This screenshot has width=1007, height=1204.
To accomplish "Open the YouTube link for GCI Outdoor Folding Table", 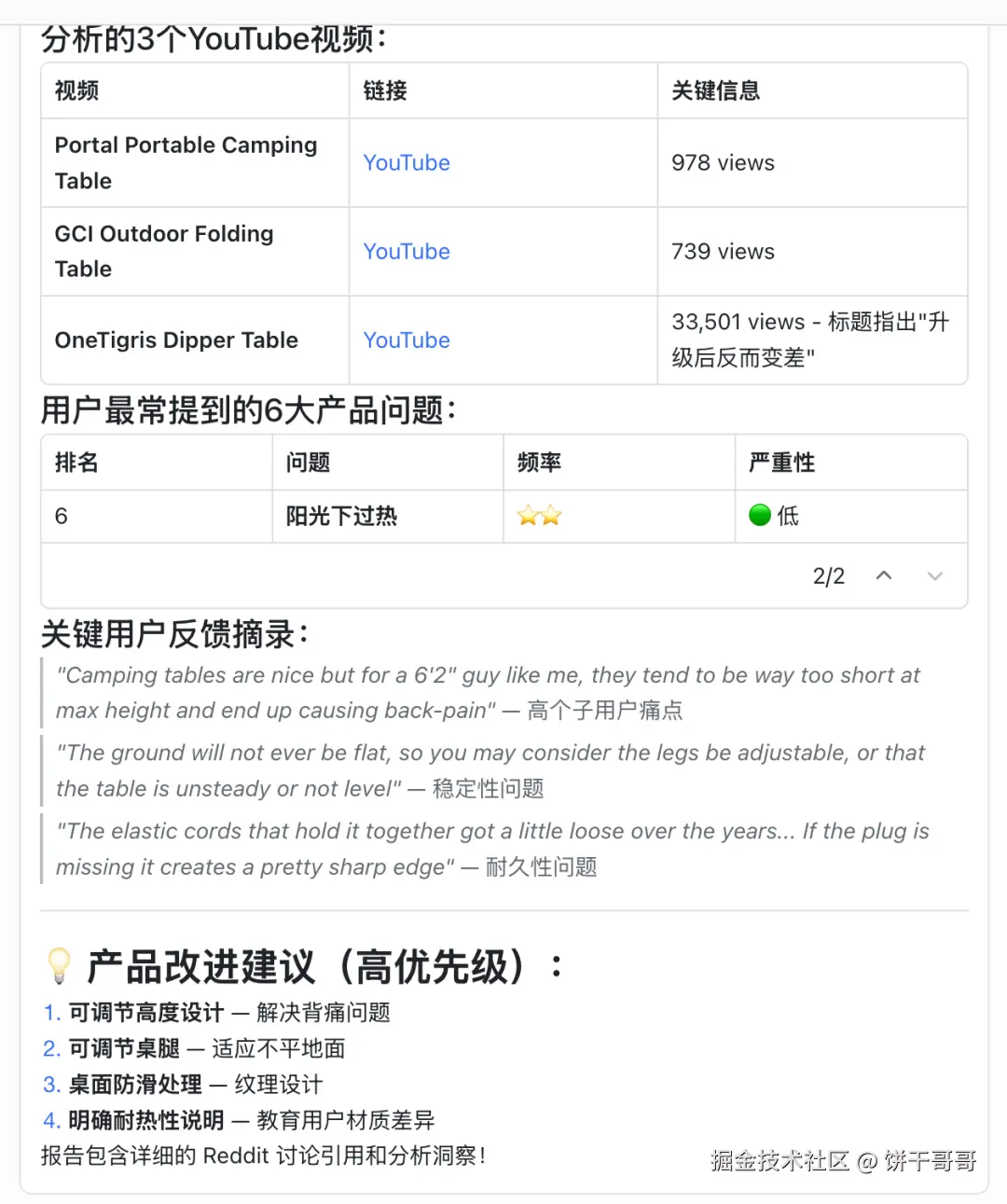I will point(407,252).
